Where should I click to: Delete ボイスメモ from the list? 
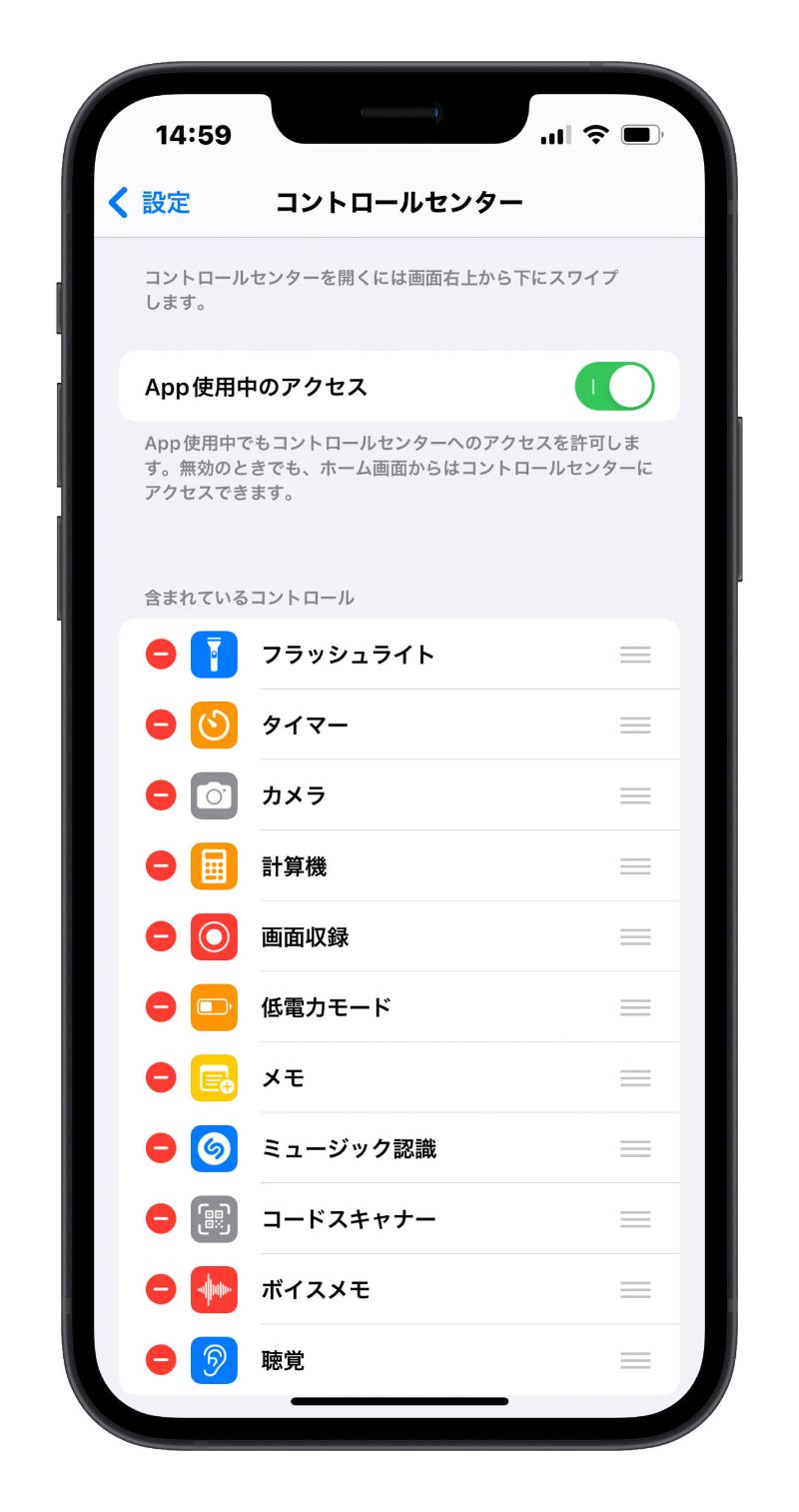click(x=161, y=1289)
